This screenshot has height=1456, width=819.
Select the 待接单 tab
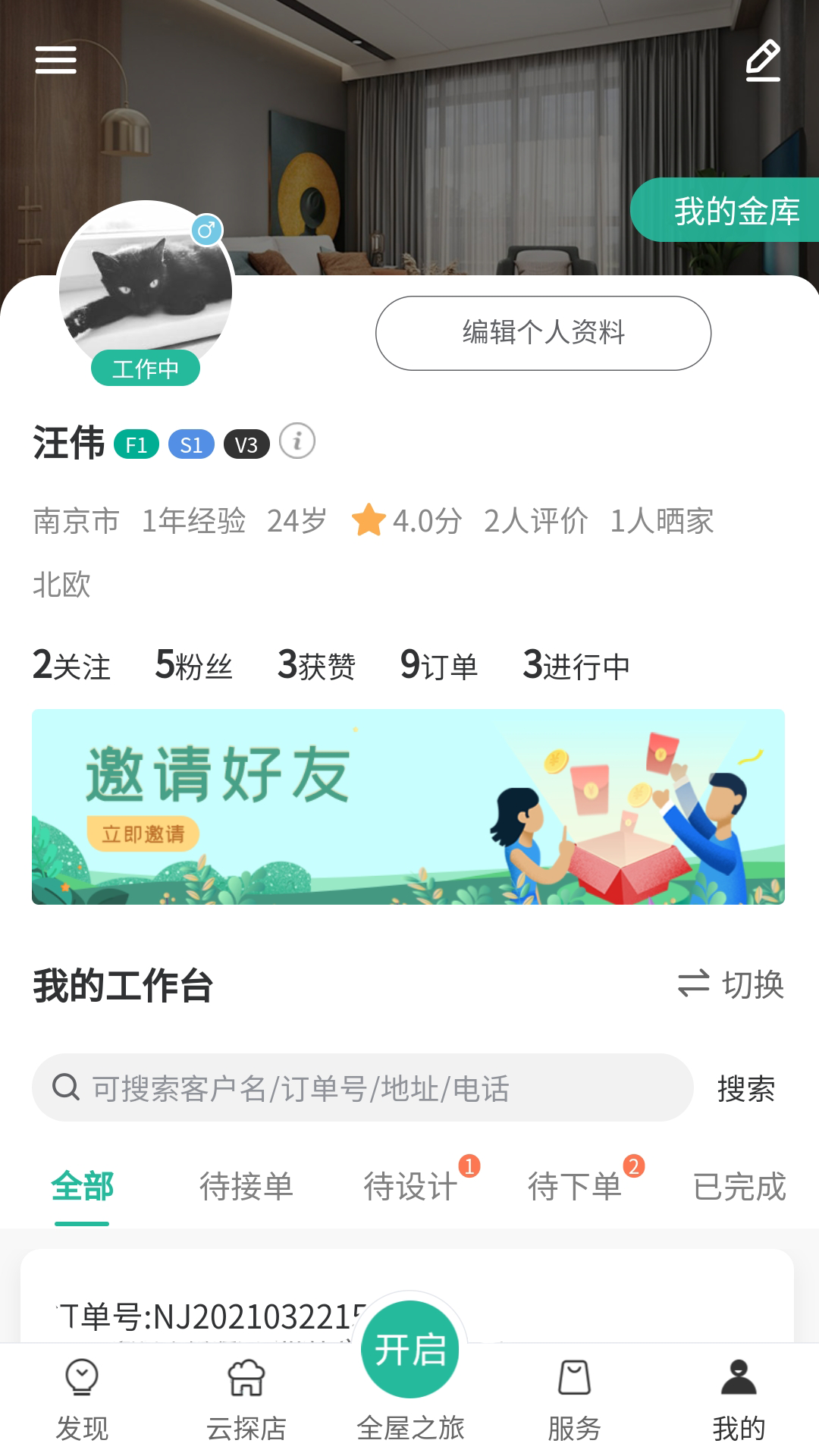(x=247, y=1187)
